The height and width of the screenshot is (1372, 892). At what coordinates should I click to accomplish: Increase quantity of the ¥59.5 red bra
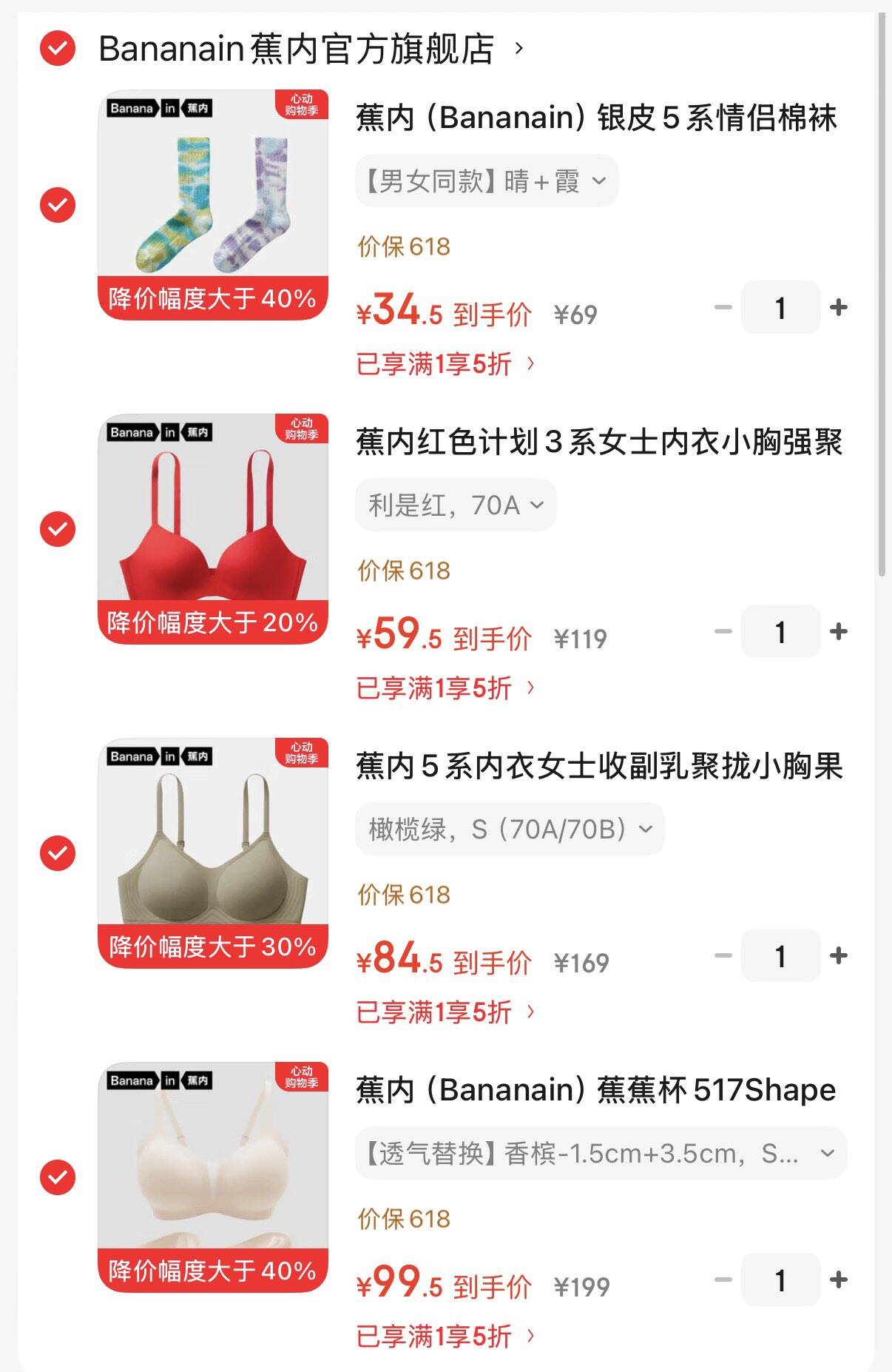(839, 631)
